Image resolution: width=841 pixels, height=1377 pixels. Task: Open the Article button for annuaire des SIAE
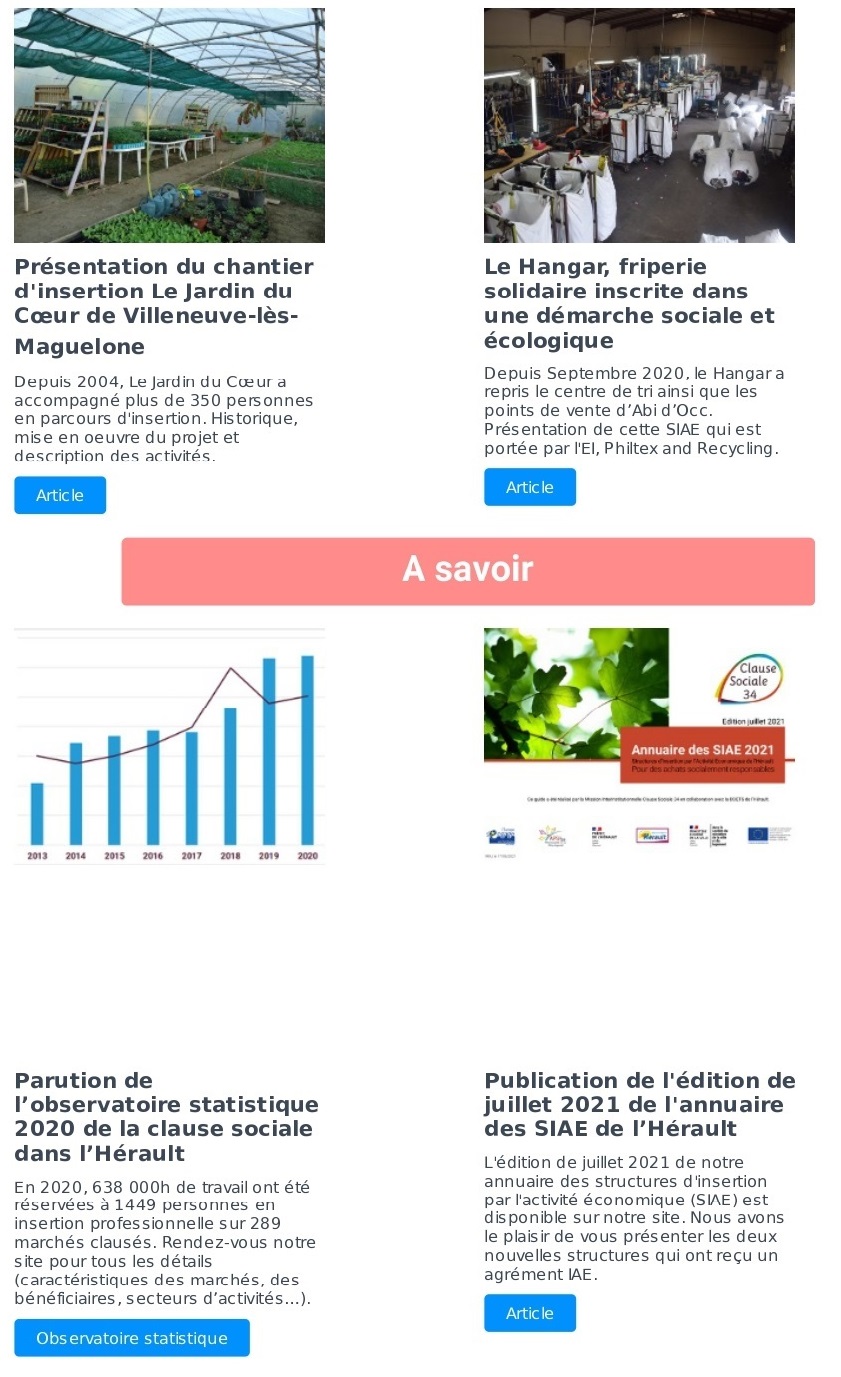[530, 1313]
